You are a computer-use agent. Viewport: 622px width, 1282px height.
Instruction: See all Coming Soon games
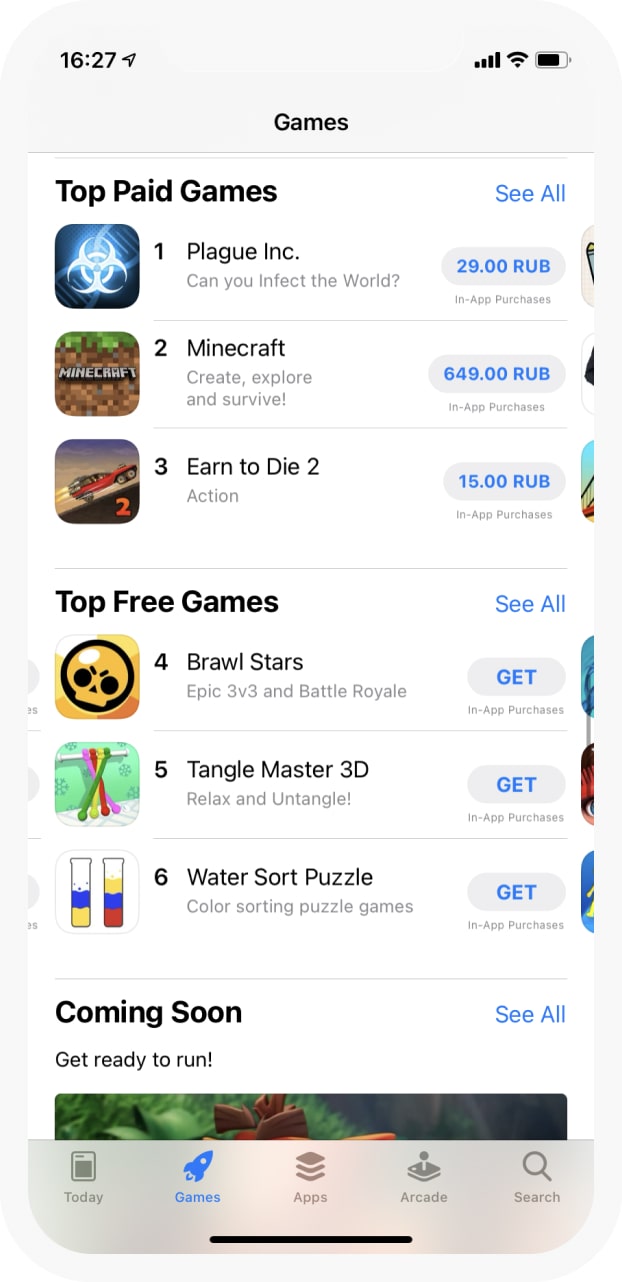530,1015
